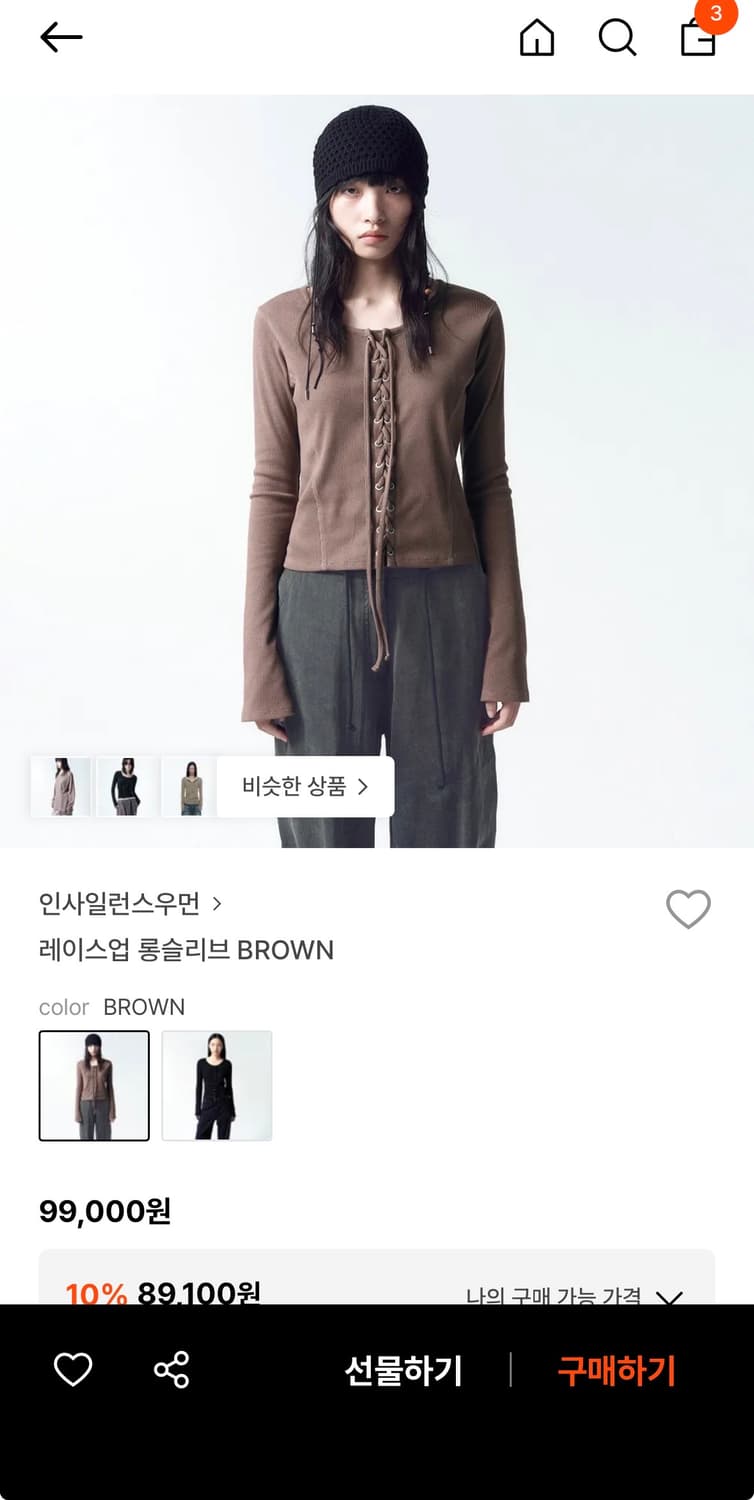Share this product via share icon
This screenshot has height=1500, width=754.
coord(170,1371)
